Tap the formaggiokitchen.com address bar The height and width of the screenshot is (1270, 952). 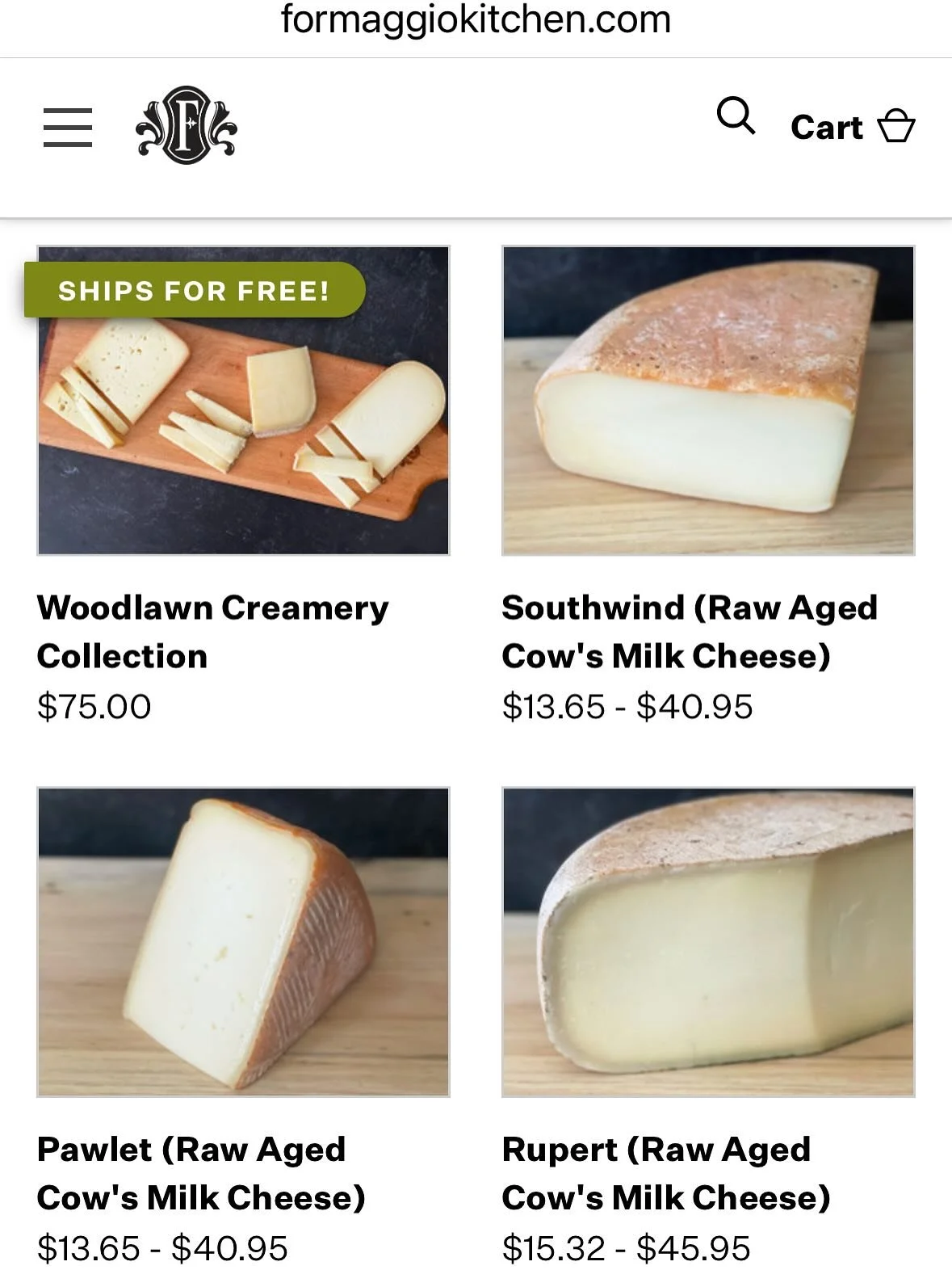476,19
